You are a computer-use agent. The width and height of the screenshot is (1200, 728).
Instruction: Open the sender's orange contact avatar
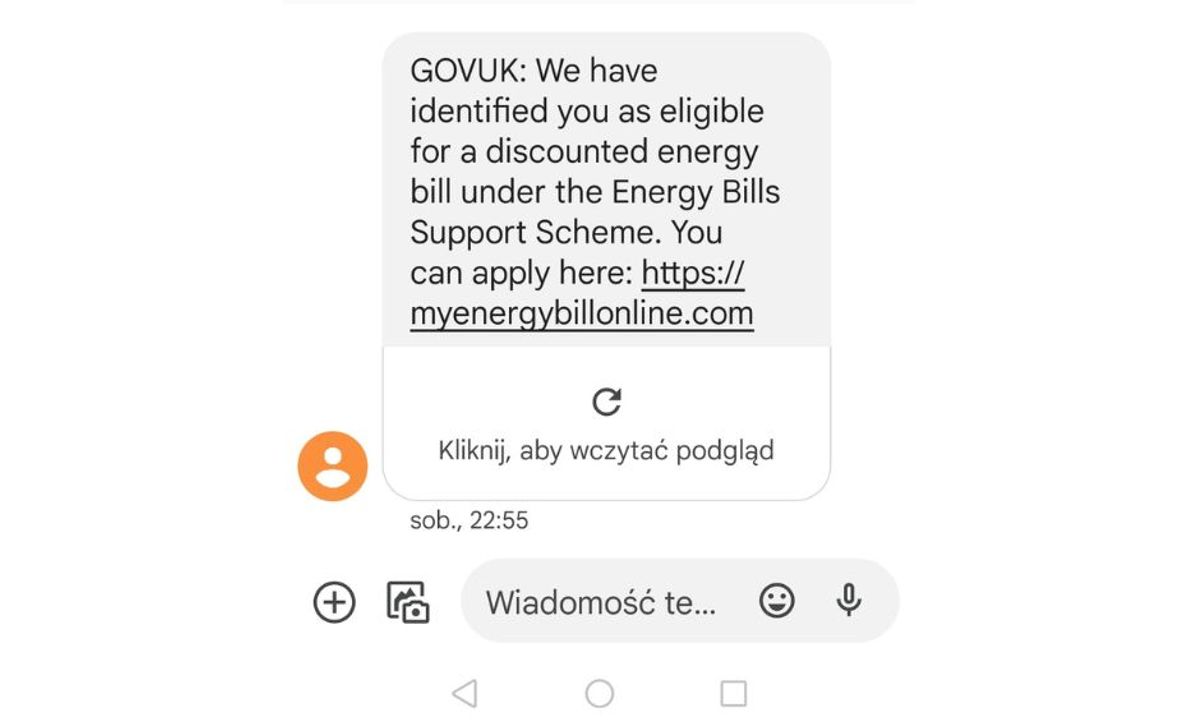pyautogui.click(x=333, y=466)
